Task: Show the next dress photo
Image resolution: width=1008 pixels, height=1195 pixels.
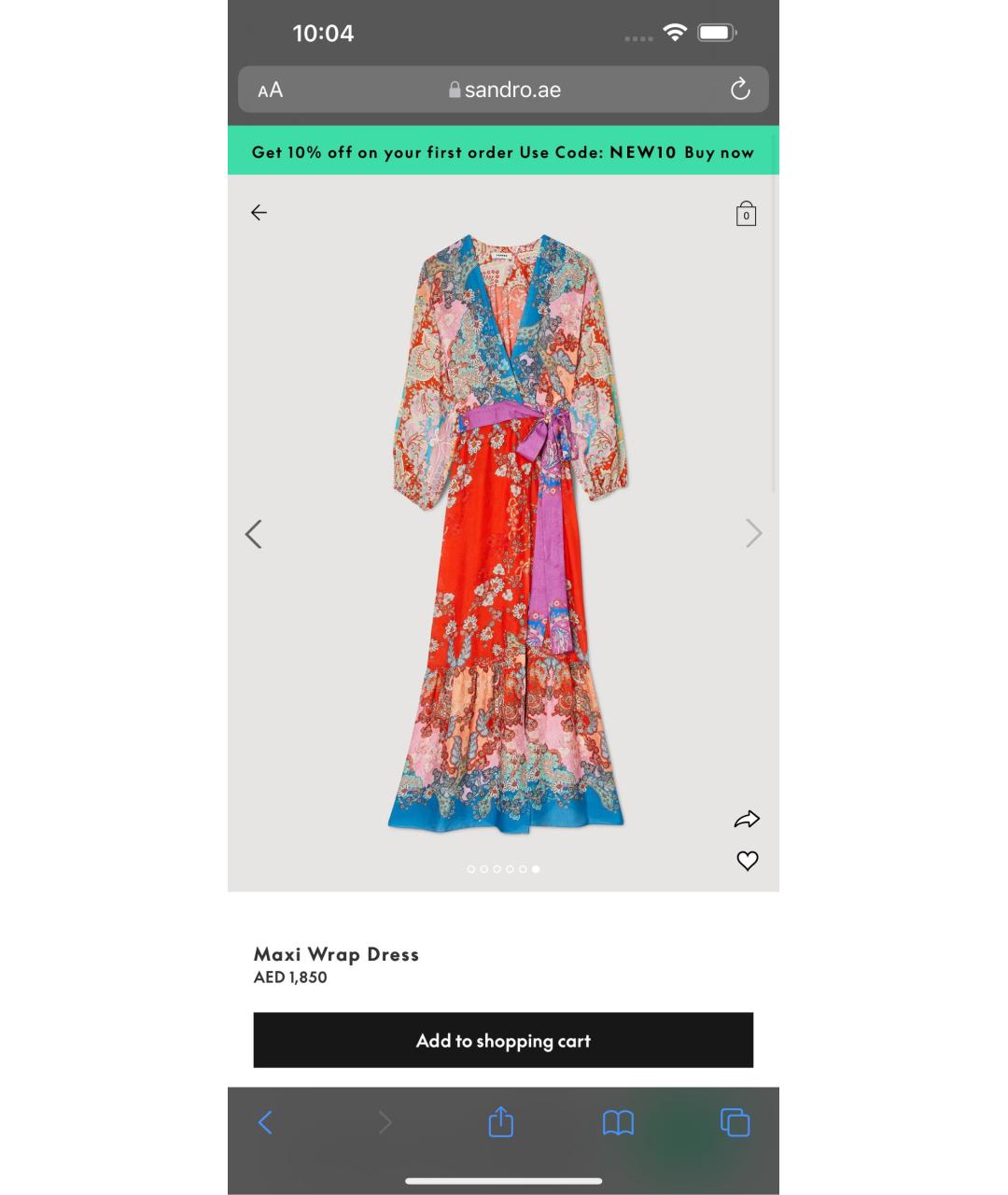Action: (x=753, y=534)
